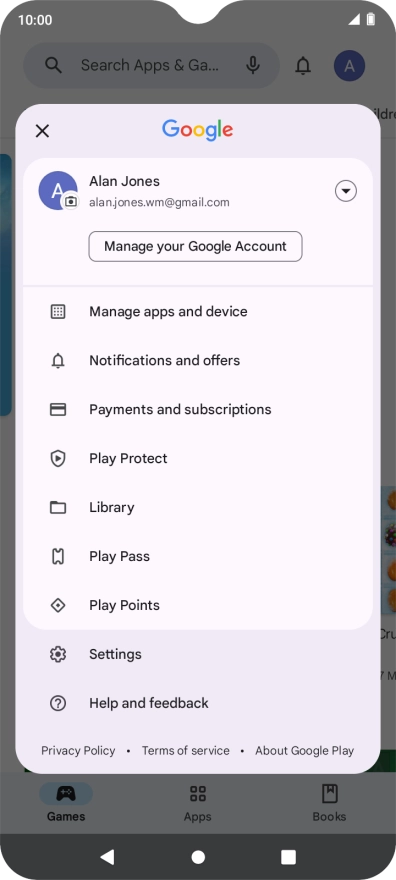396x880 pixels.
Task: Change profile photo via camera badge
Action: (x=71, y=201)
